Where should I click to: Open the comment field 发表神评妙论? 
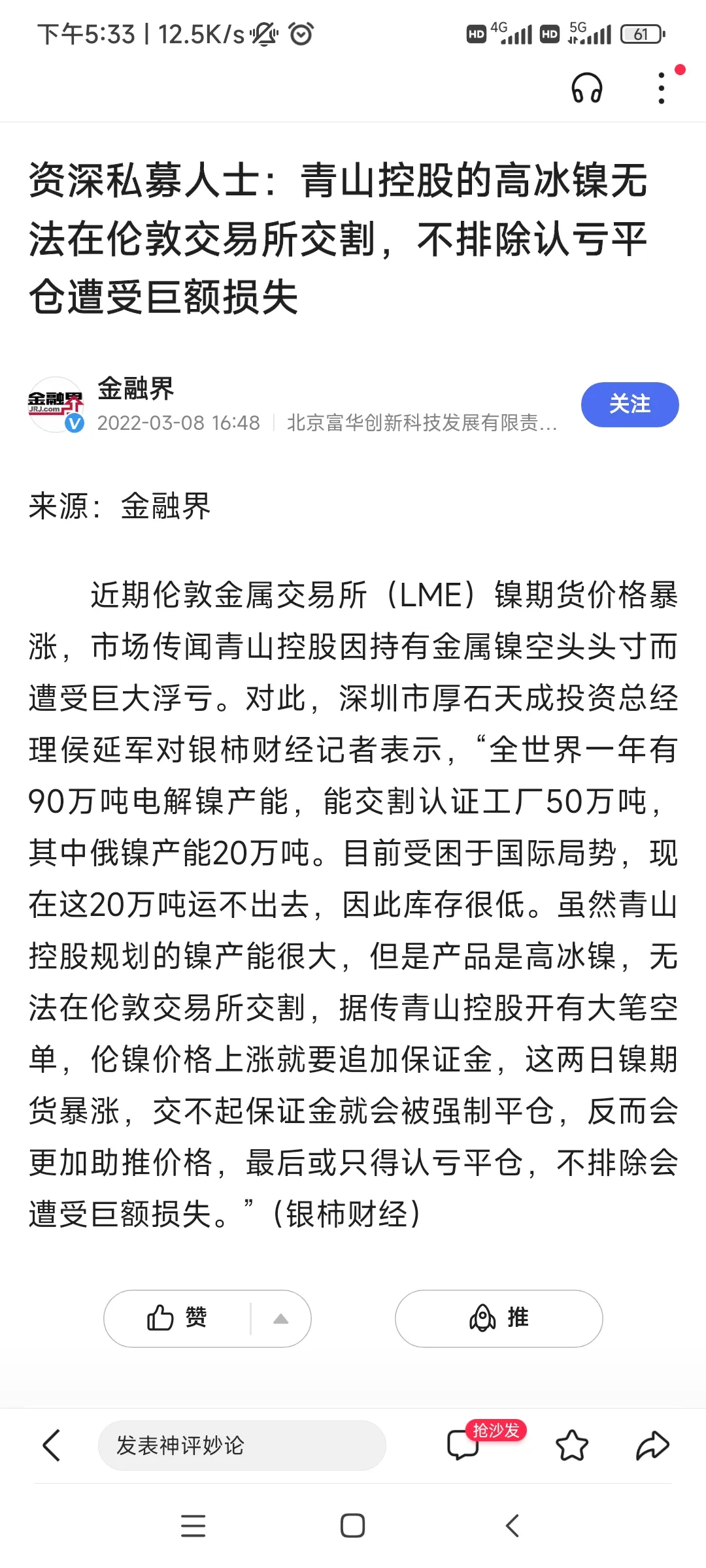242,1445
